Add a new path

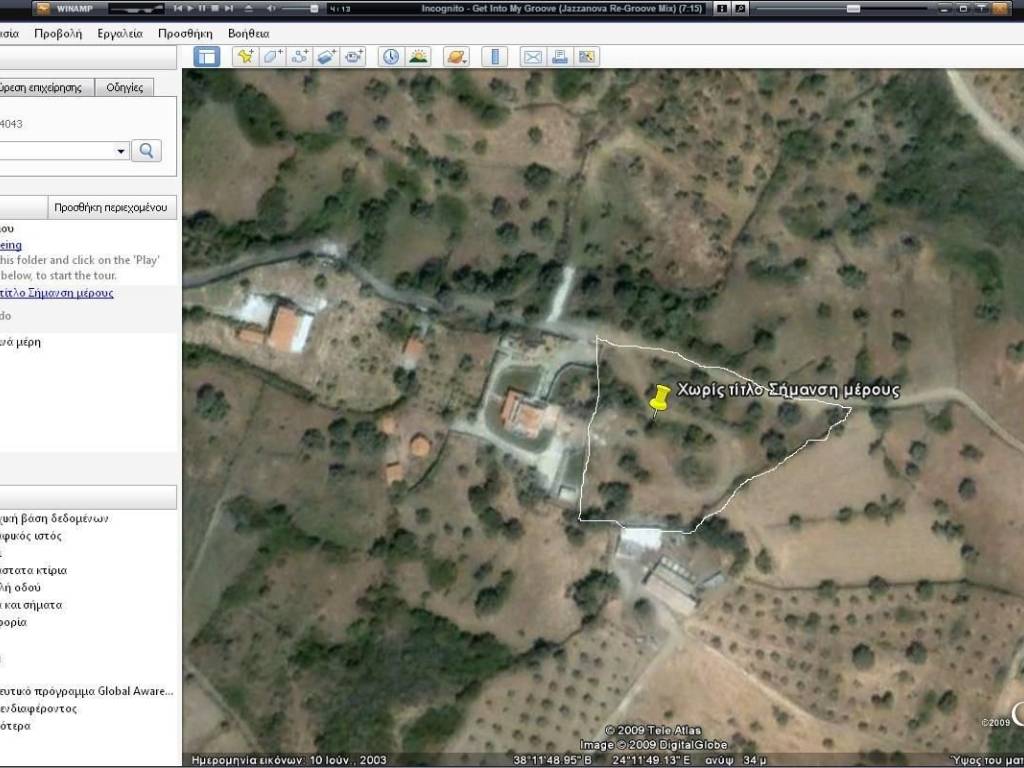(x=299, y=57)
